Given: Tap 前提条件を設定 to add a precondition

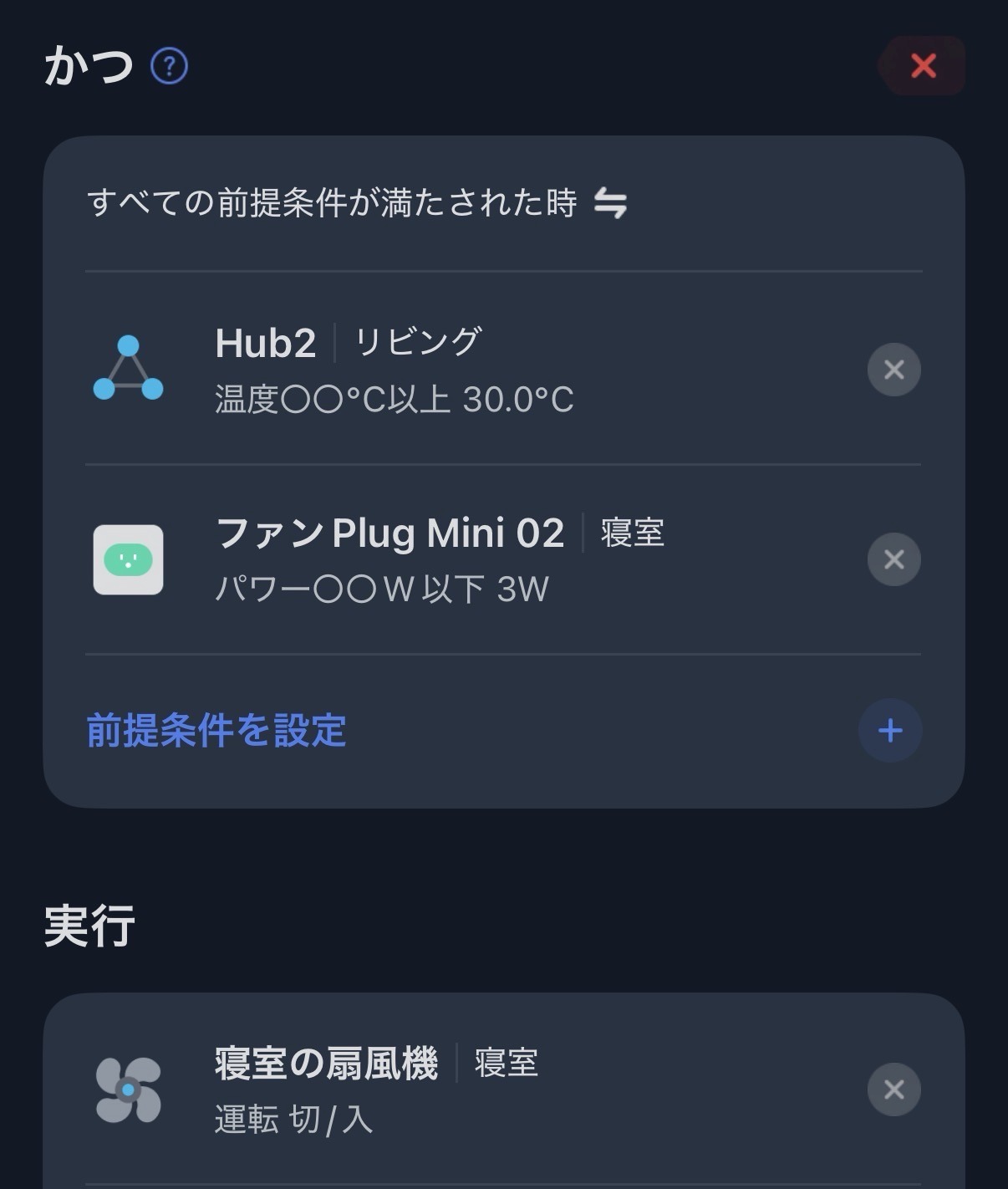Looking at the screenshot, I should (x=216, y=731).
